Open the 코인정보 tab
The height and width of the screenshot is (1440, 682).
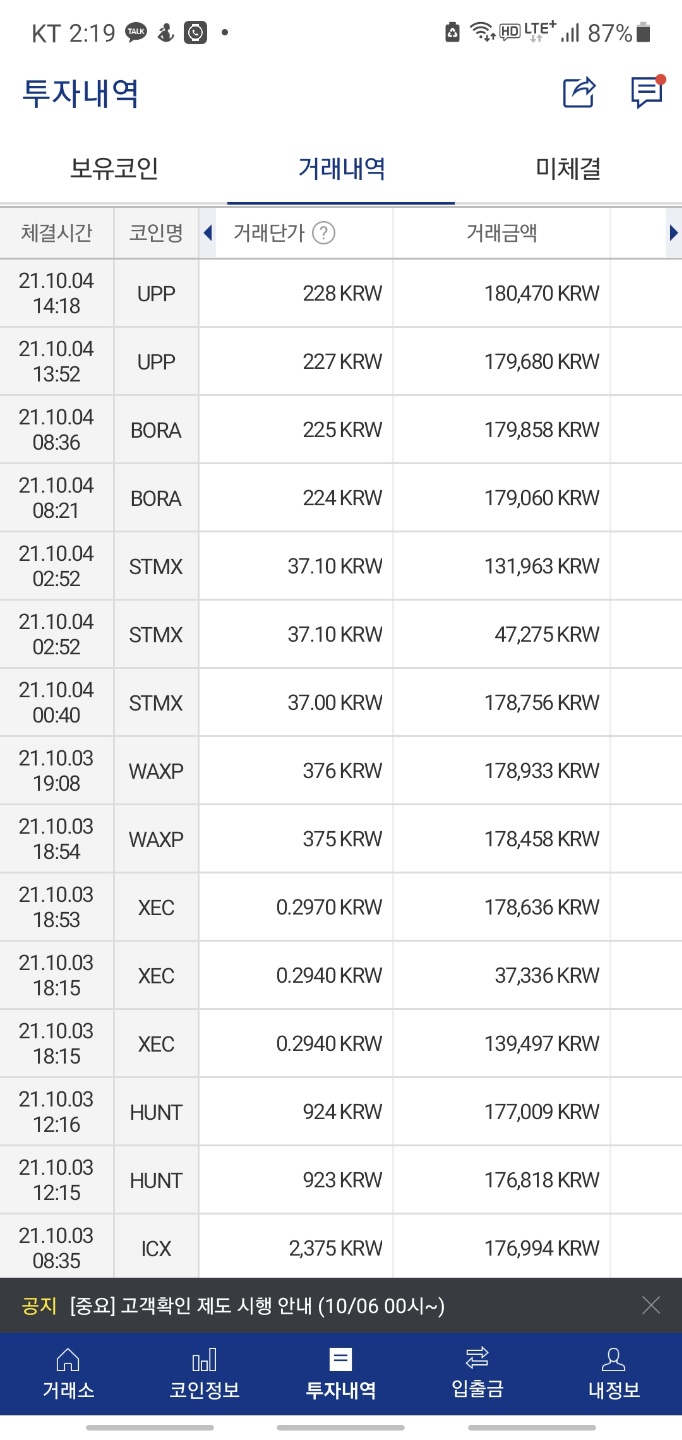[x=204, y=1375]
